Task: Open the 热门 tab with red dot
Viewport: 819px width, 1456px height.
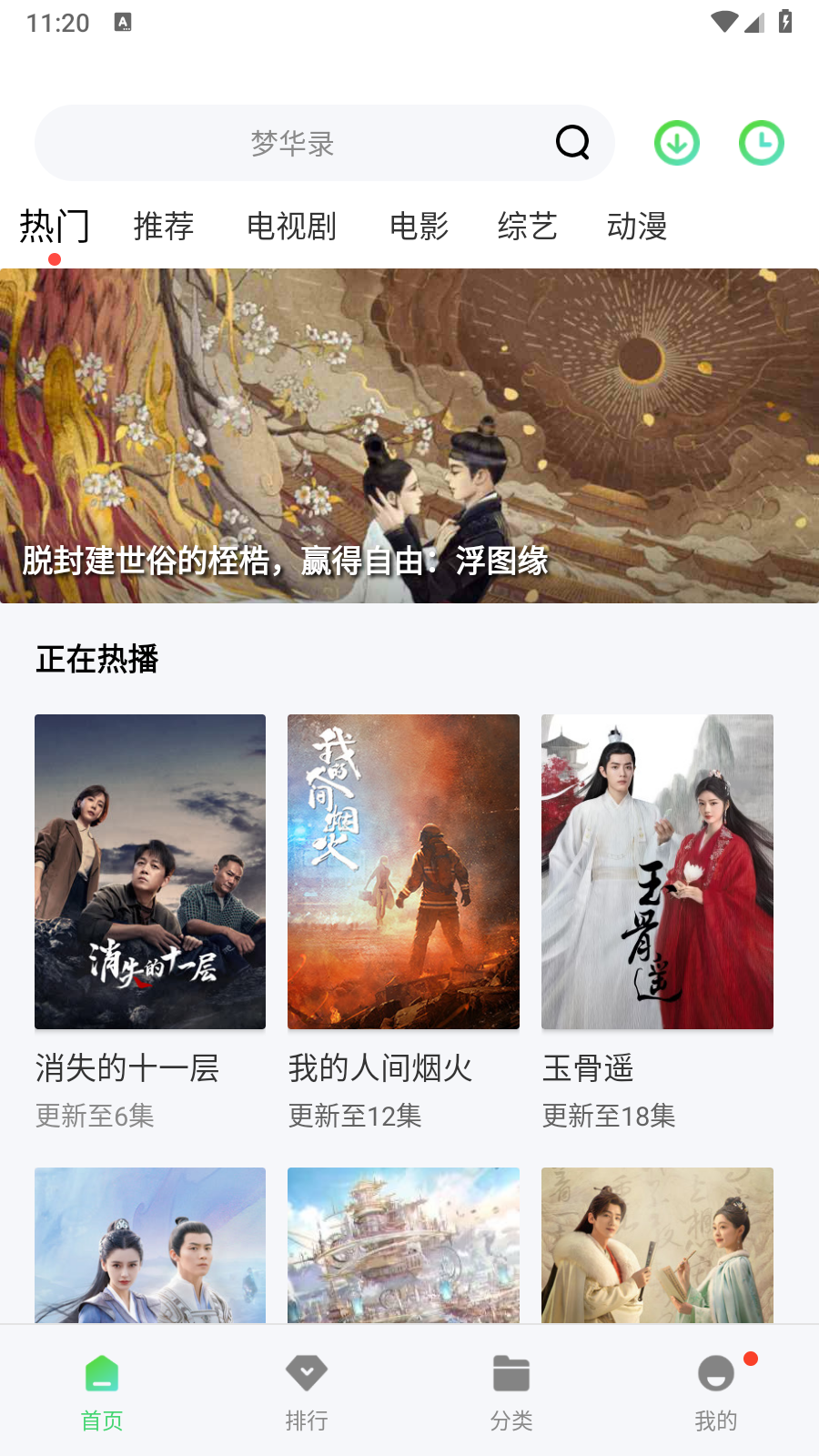Action: 55,227
